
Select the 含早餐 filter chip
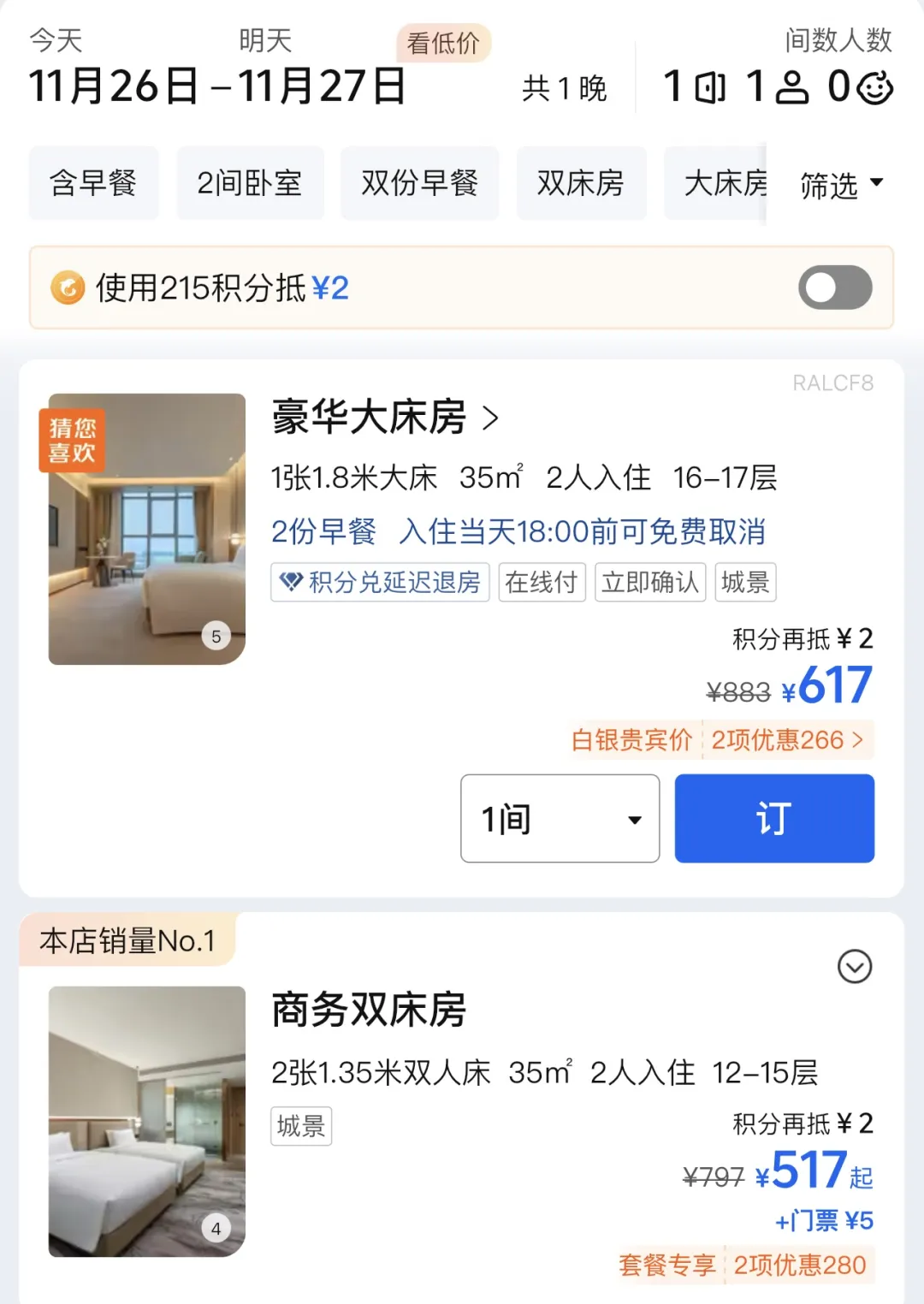coord(93,183)
